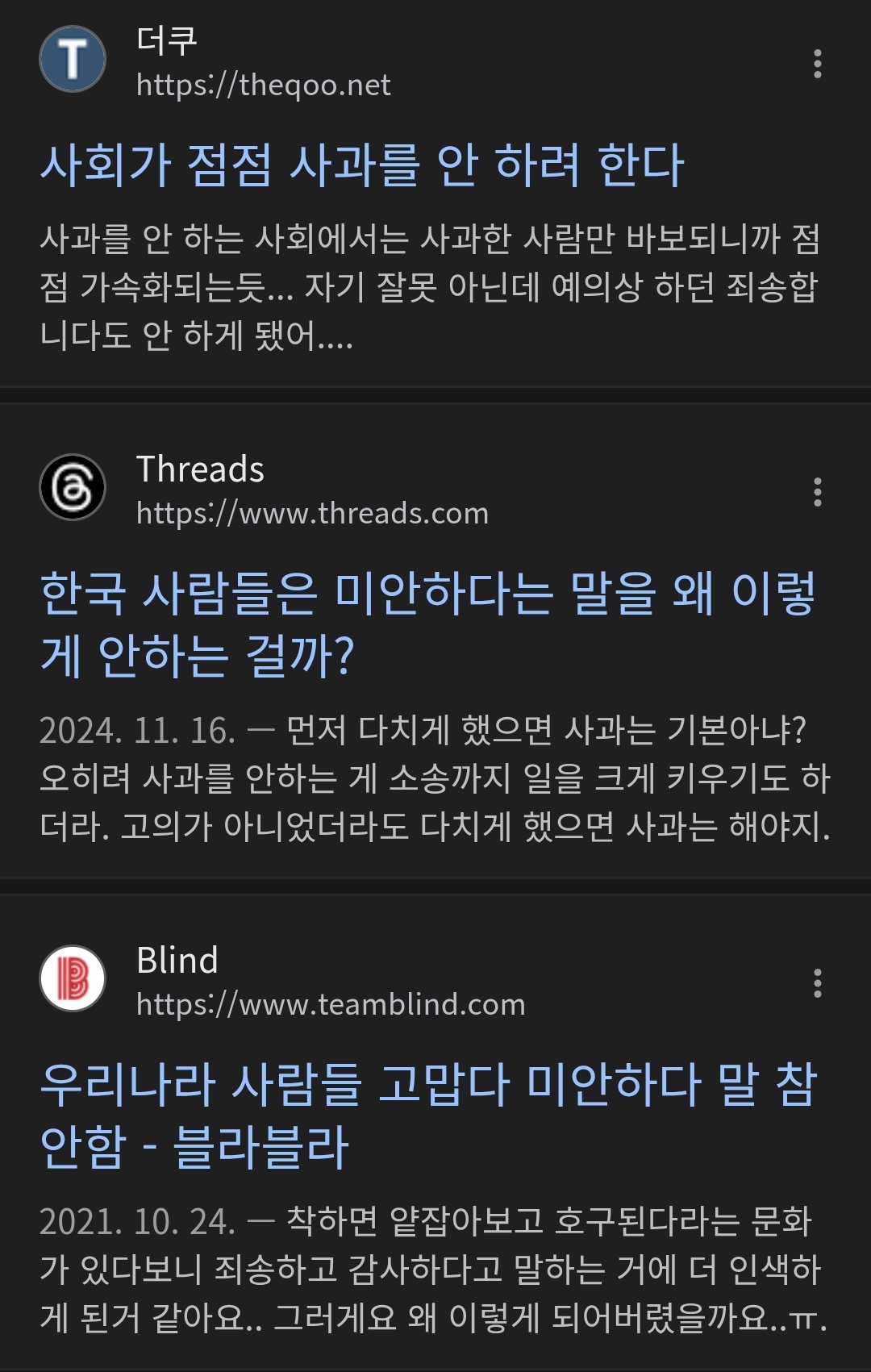
Task: Open the '우리나라 사람들 고맙다 미안하다' Blind link
Action: pos(427,1115)
